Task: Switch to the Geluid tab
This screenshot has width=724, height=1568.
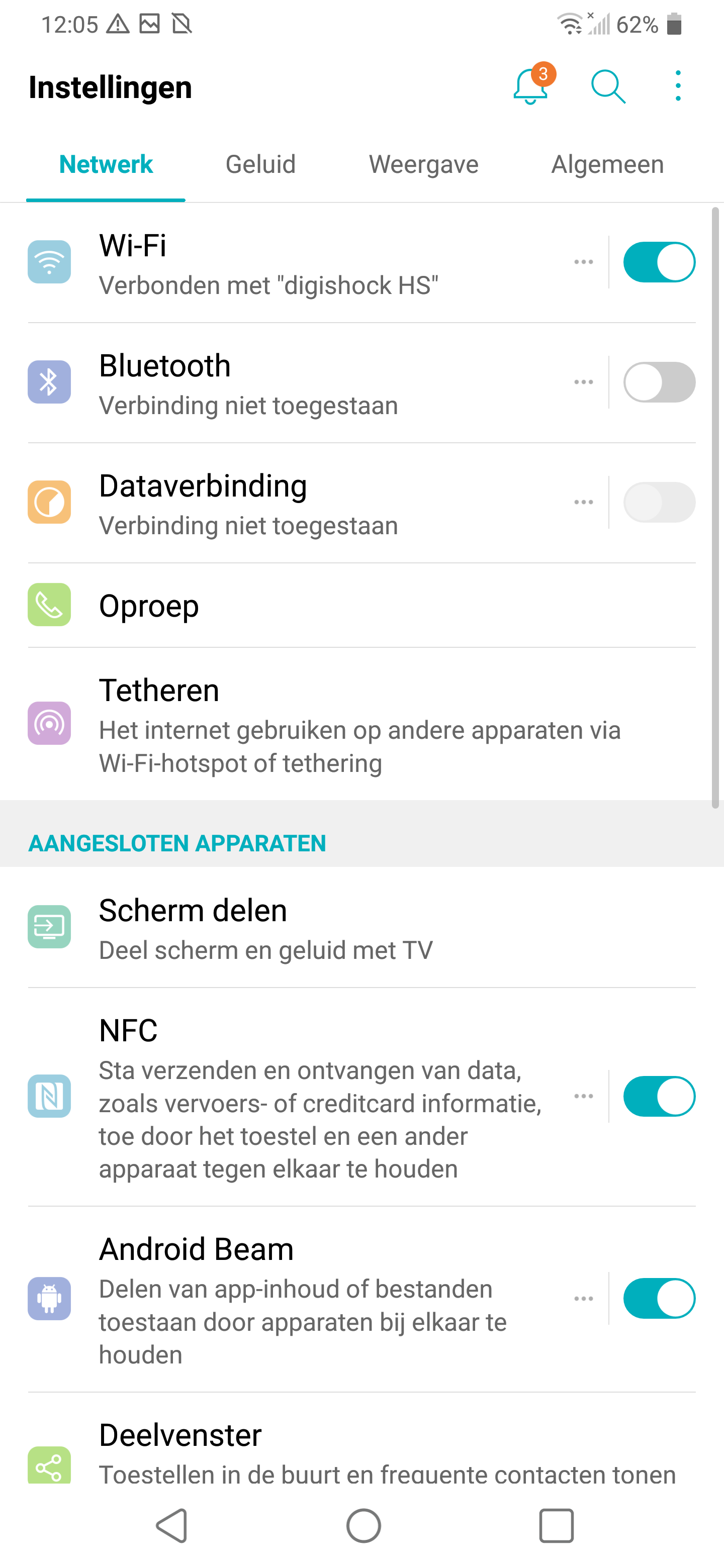Action: pyautogui.click(x=260, y=164)
